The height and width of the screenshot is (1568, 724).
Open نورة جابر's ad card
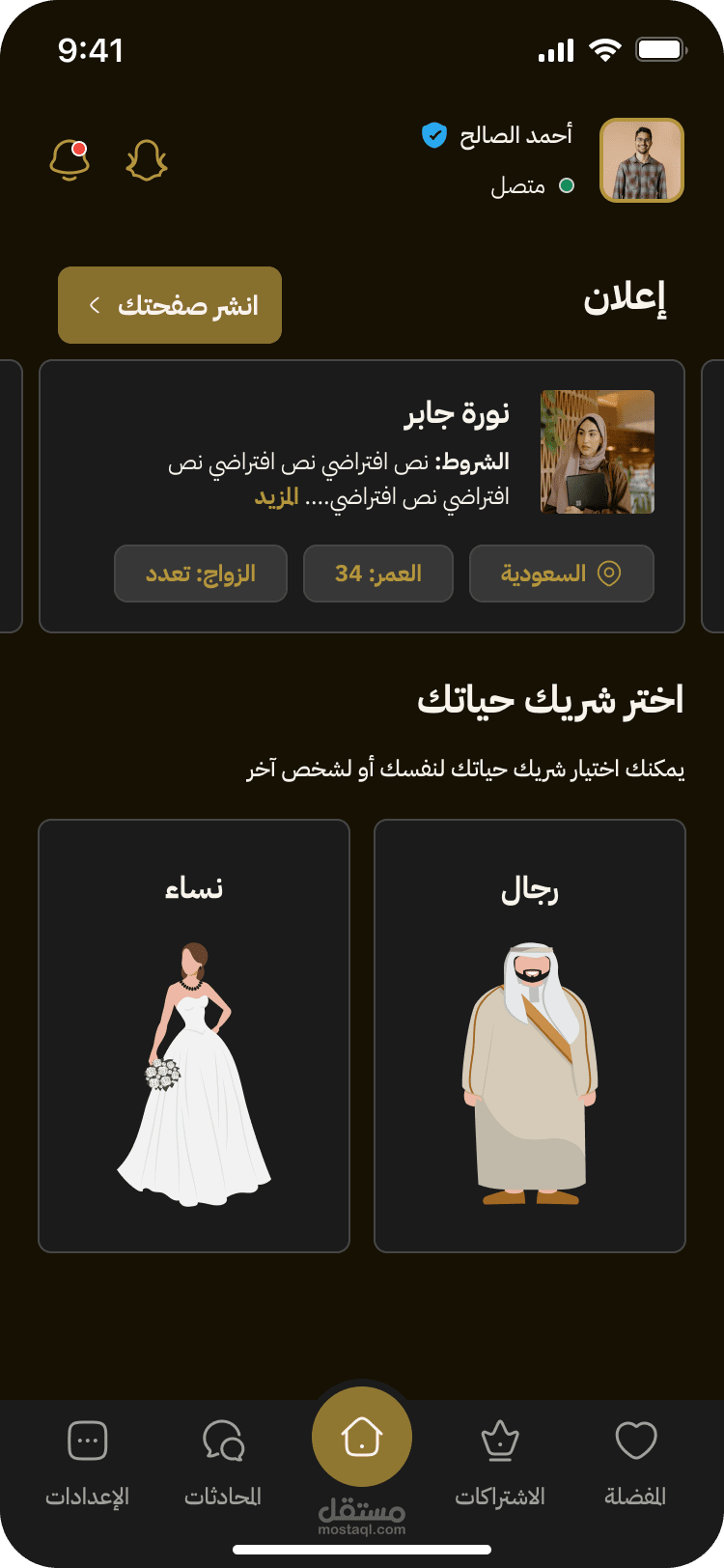click(362, 496)
